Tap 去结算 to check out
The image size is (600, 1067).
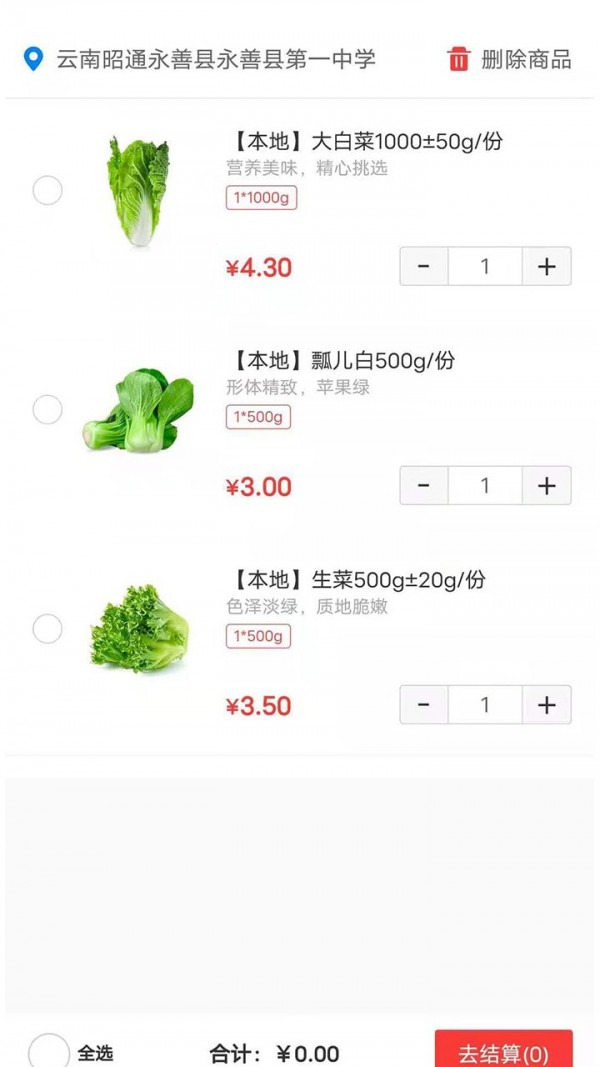(503, 1052)
